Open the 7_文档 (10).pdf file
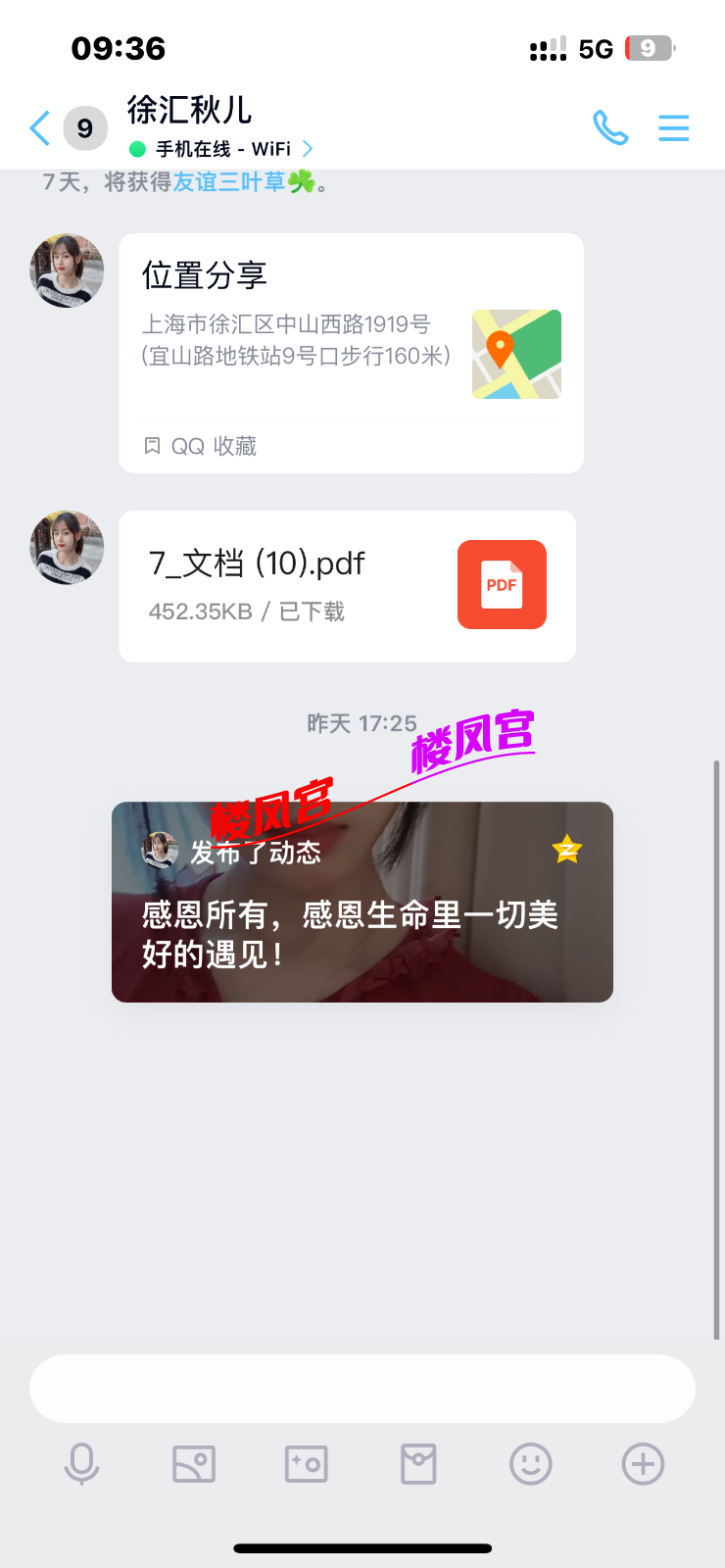 (347, 585)
